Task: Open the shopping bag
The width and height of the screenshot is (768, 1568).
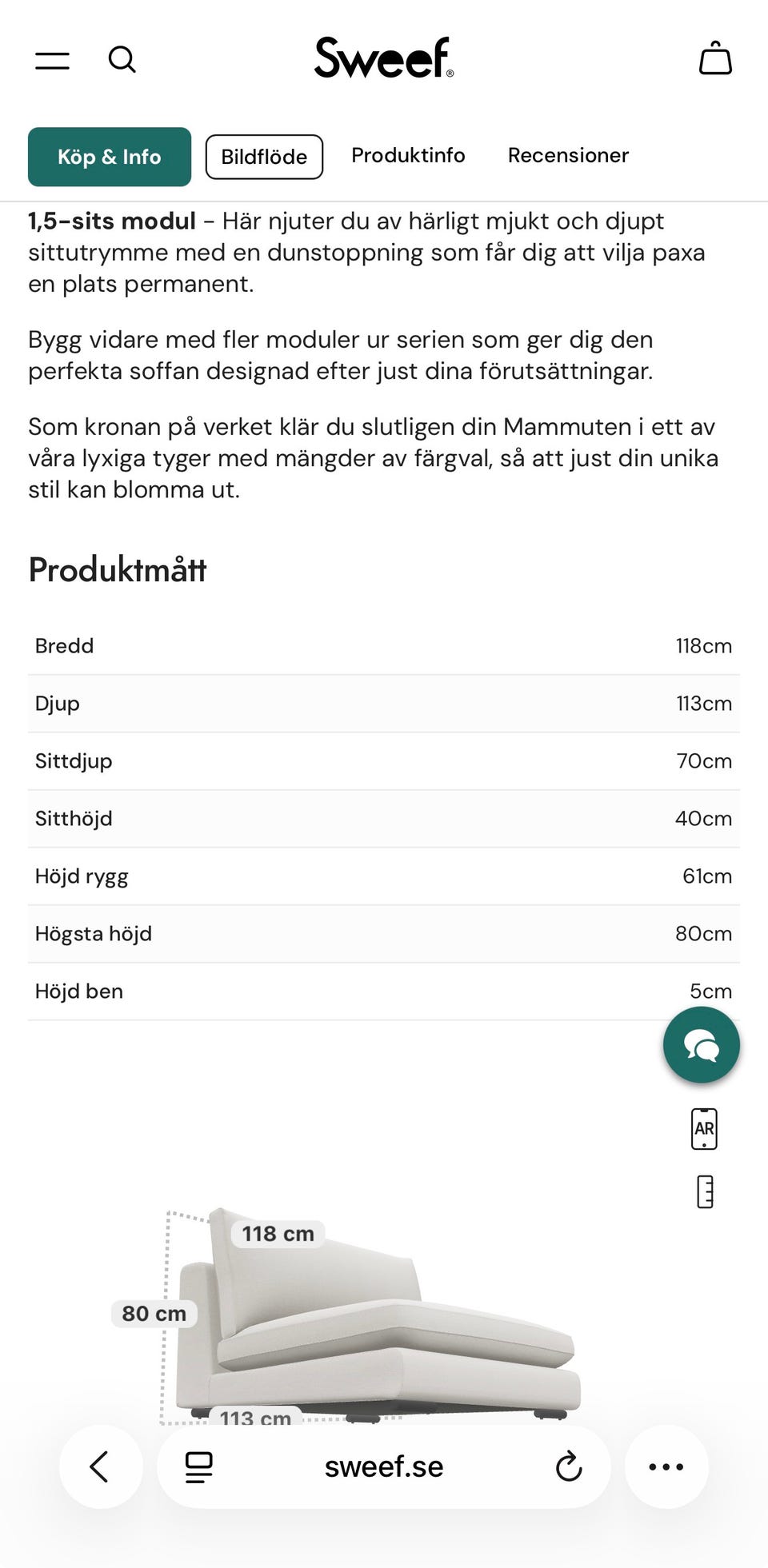Action: (x=715, y=58)
